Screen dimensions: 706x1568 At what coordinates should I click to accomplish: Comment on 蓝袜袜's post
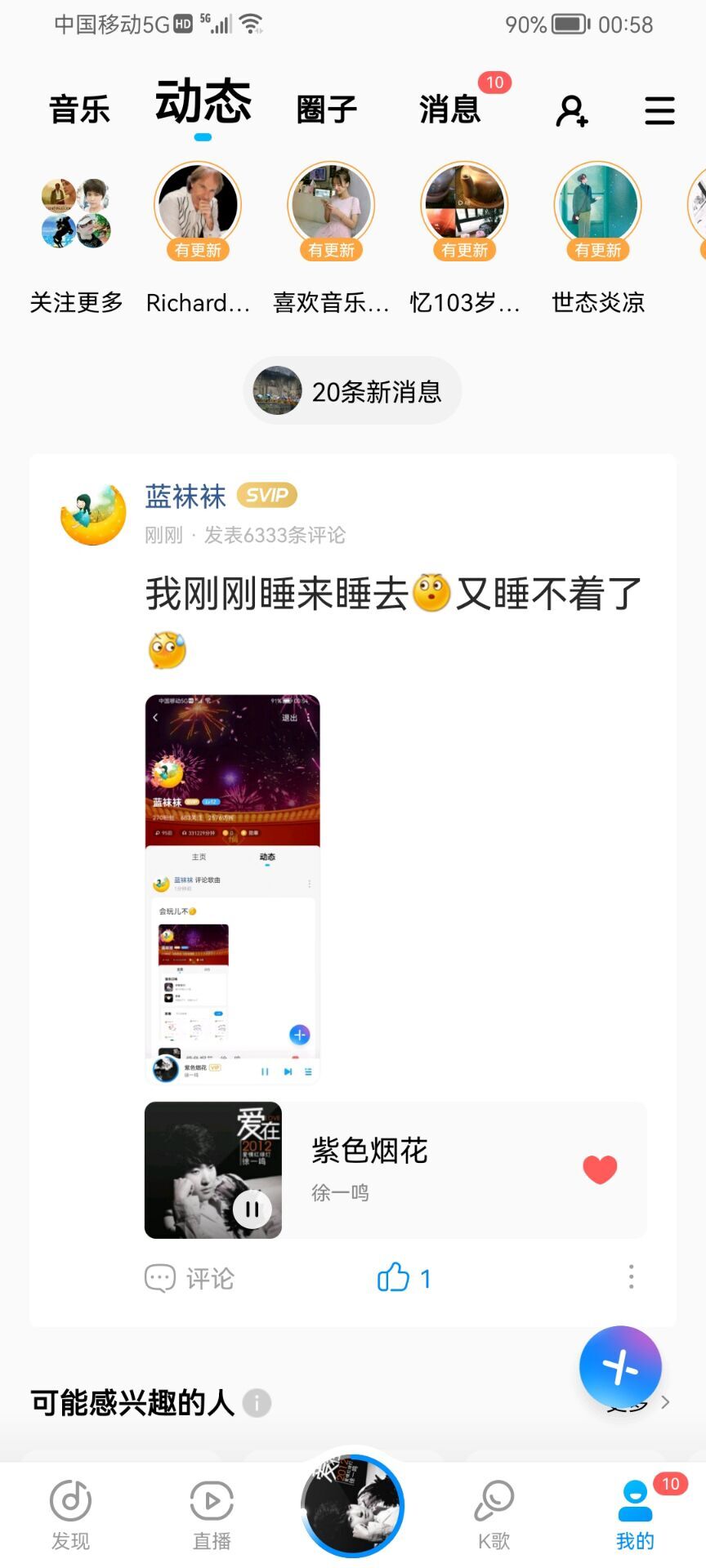(x=190, y=1278)
